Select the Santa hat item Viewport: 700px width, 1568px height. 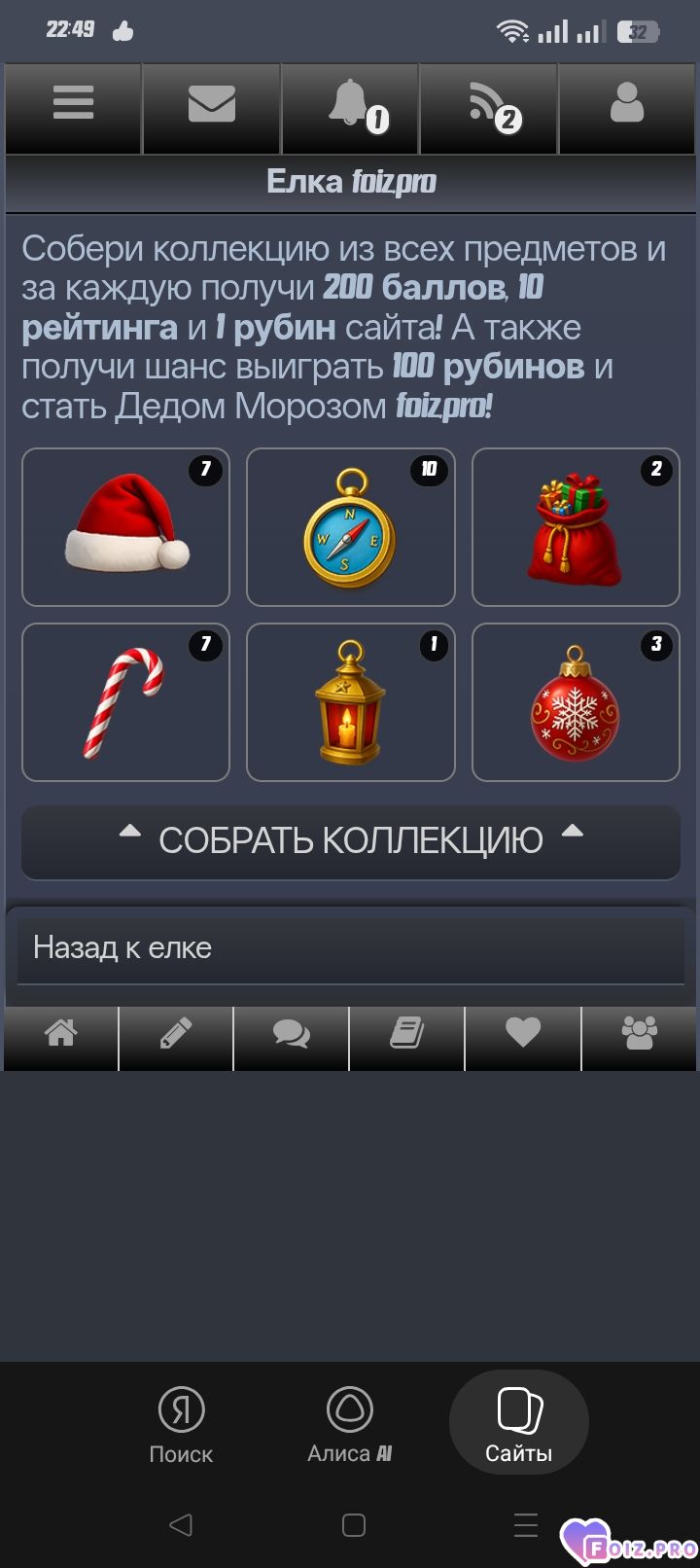(x=125, y=527)
